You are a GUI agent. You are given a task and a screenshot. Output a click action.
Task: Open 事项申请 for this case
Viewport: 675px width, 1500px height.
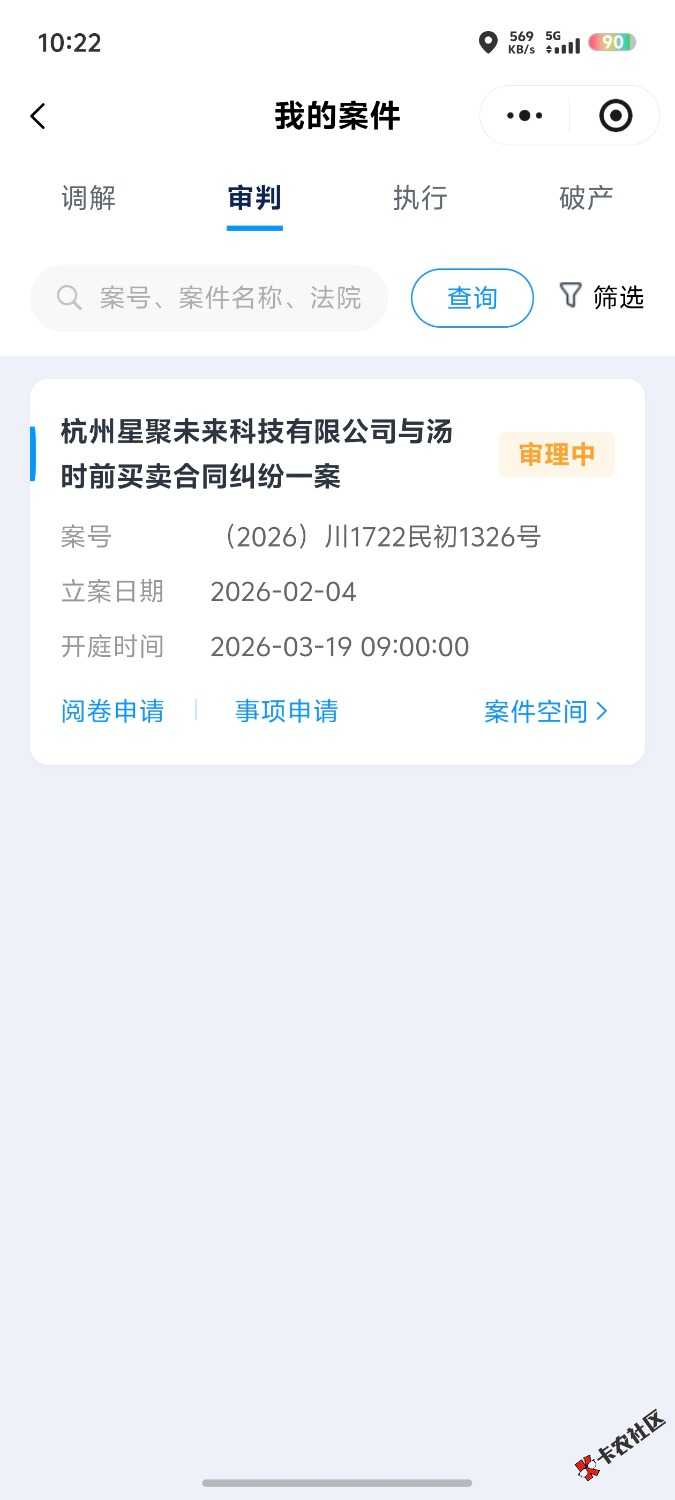[x=286, y=711]
